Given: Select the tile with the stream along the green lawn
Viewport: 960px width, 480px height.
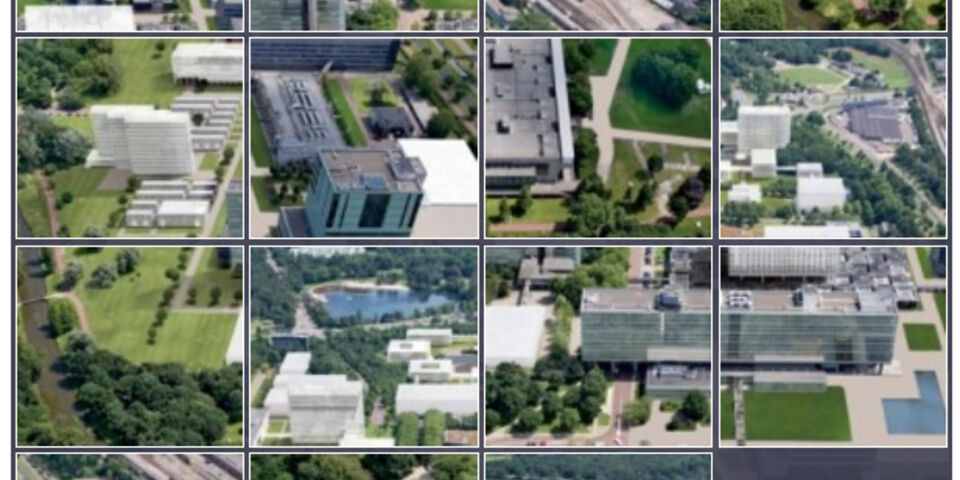Looking at the screenshot, I should click(130, 346).
